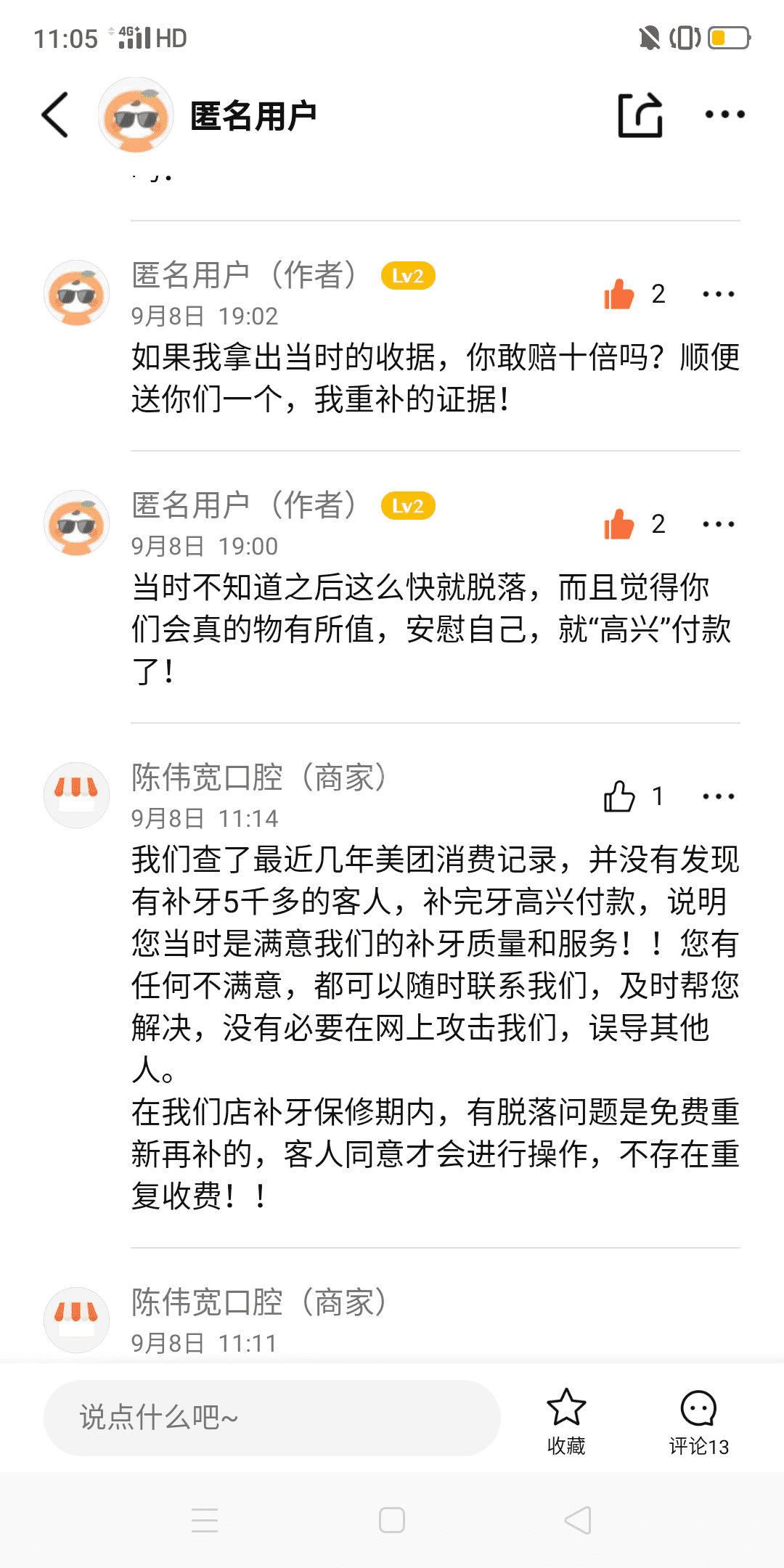
Task: Like the 19:00 anonymous comment
Action: point(619,524)
